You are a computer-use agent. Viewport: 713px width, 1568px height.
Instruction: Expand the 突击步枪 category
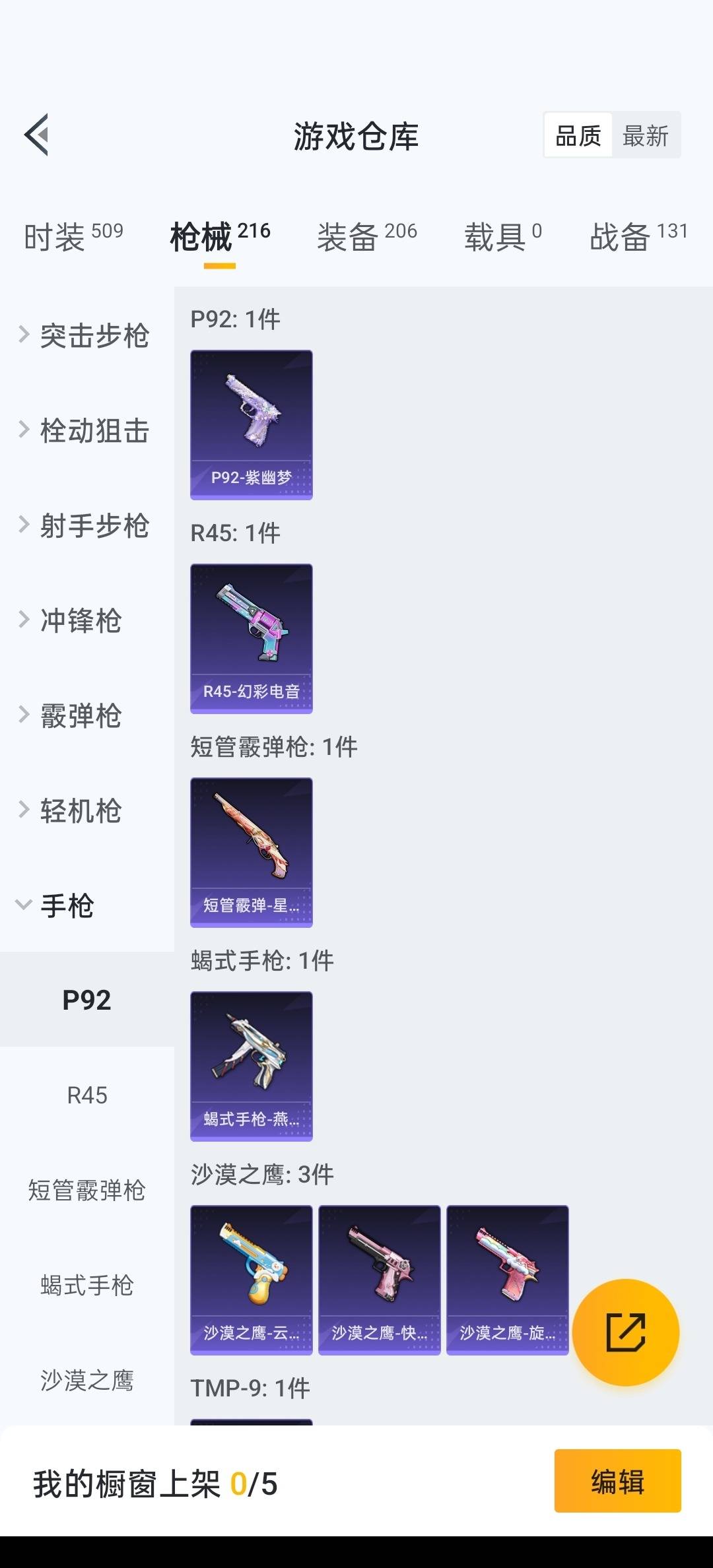click(x=86, y=335)
